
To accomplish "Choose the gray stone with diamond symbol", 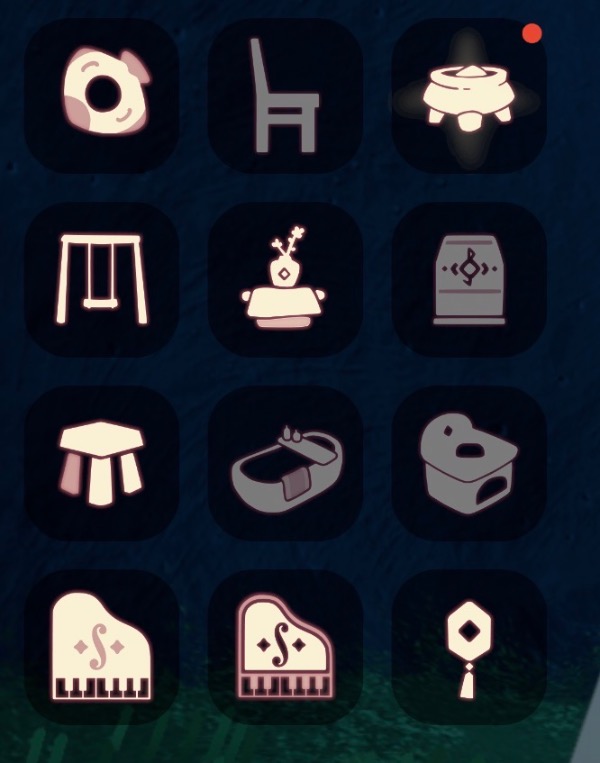I will tap(469, 279).
